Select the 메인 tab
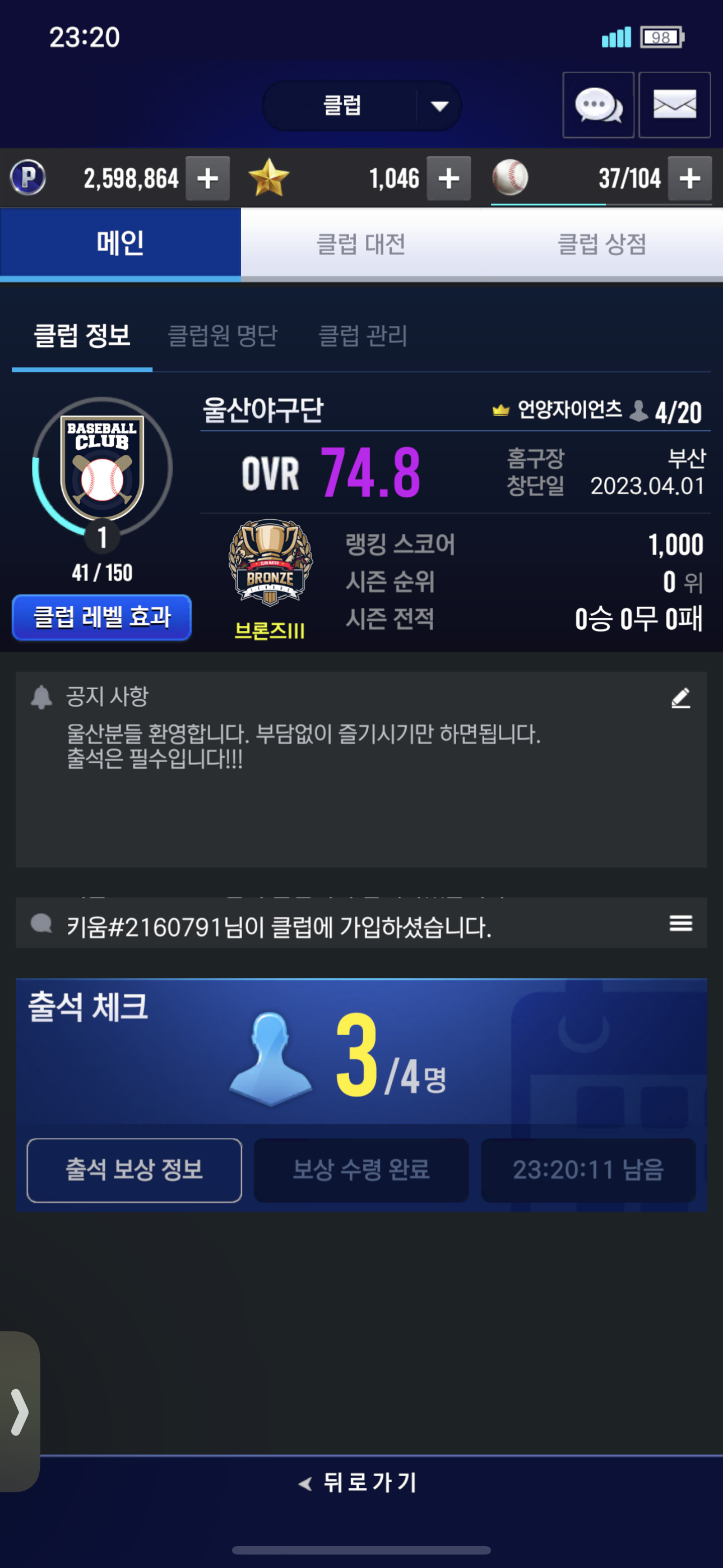The height and width of the screenshot is (1568, 723). point(121,244)
